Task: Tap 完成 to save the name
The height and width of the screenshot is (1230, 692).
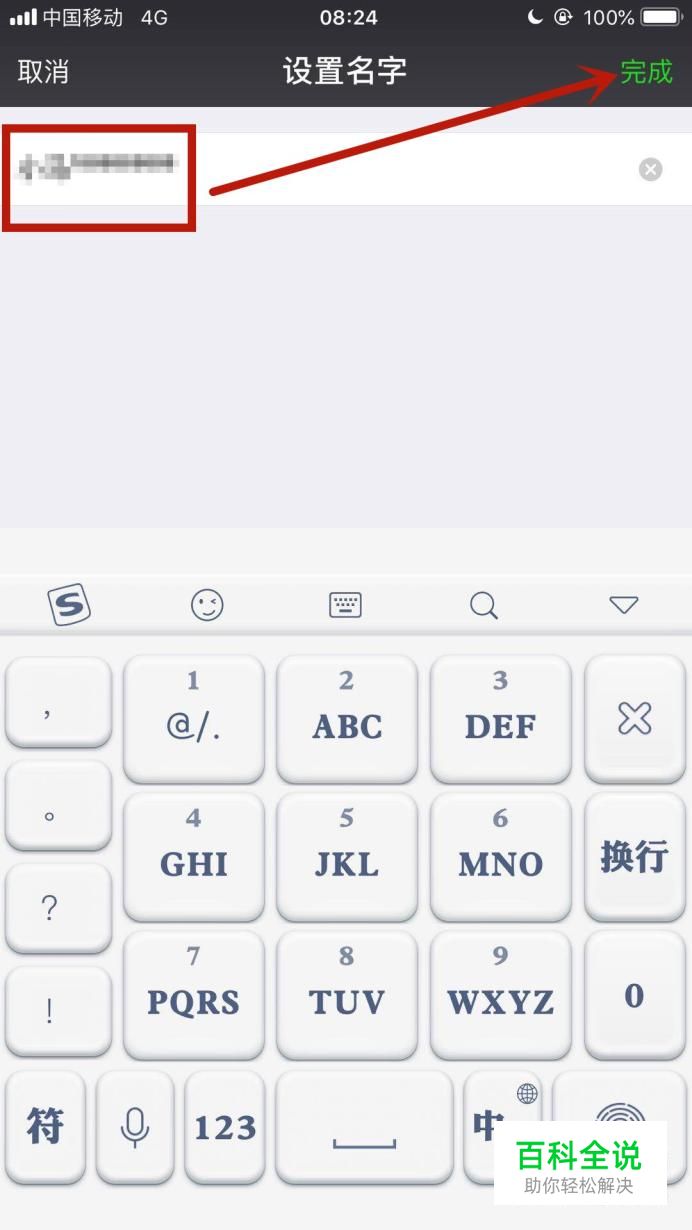Action: (x=647, y=72)
